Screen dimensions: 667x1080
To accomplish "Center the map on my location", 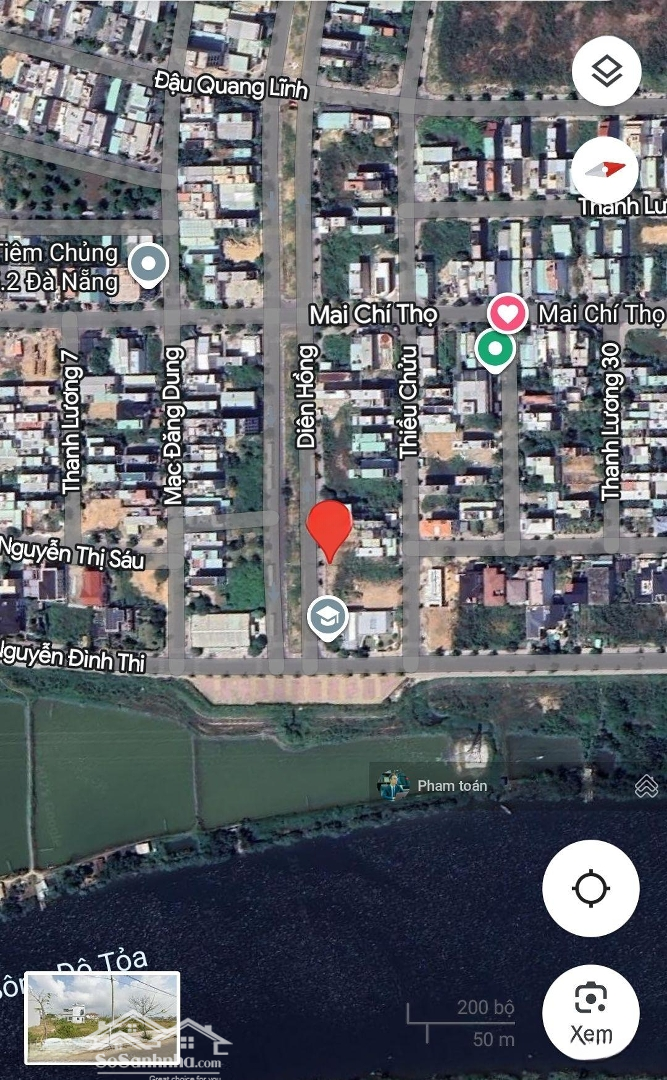I will (x=591, y=888).
